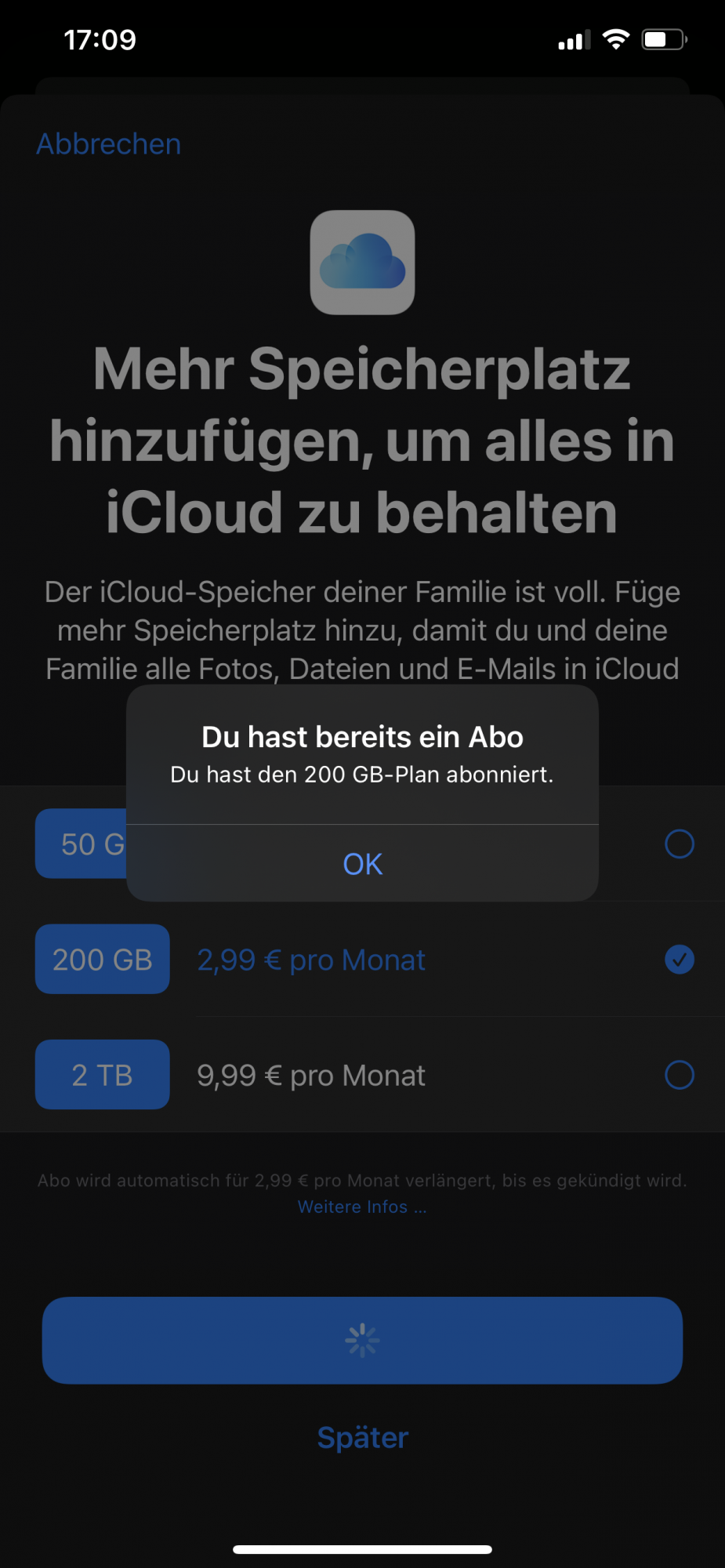Screen dimensions: 725x1568
Task: Select the 2 TB storage plan
Action: pos(679,1075)
